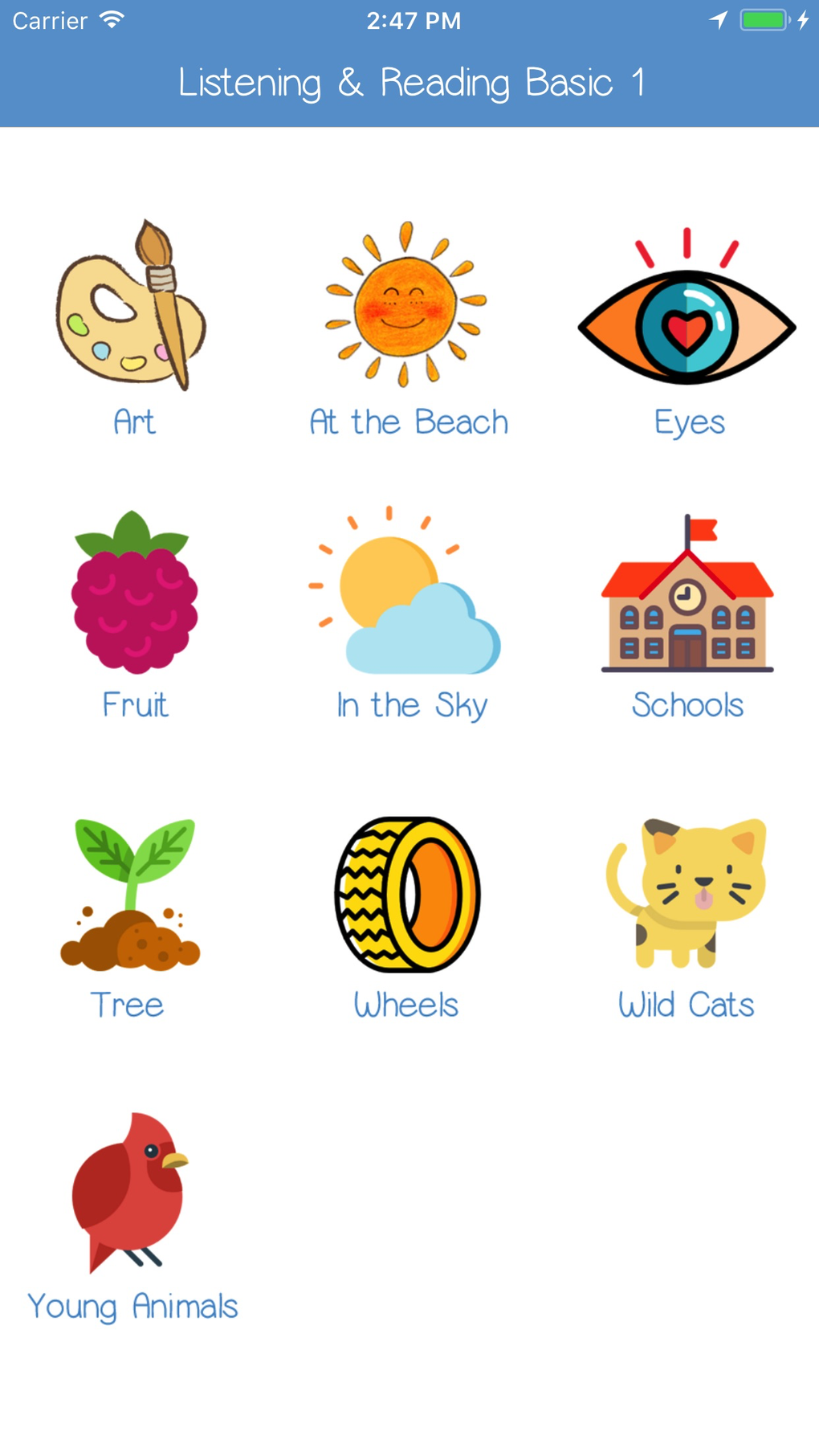
Task: Open the In the Sky lesson label
Action: (x=411, y=704)
